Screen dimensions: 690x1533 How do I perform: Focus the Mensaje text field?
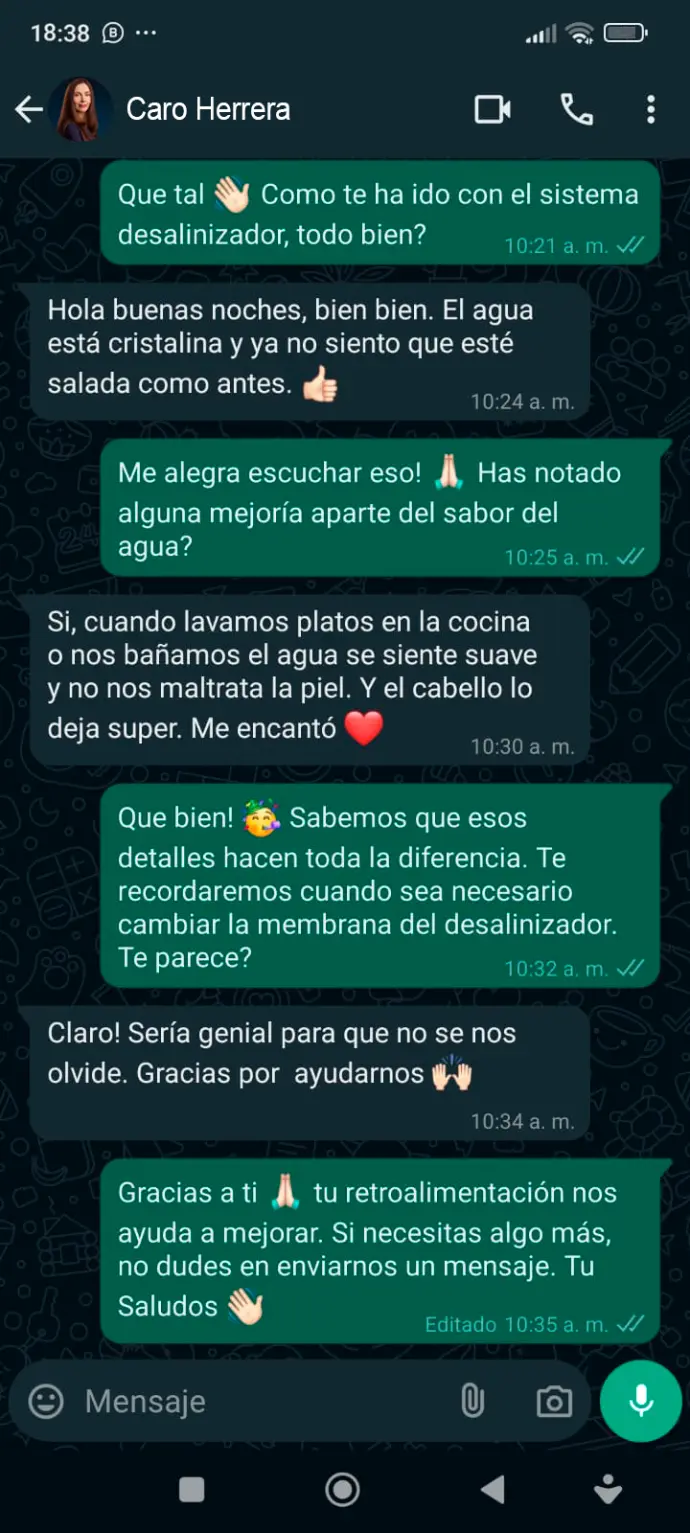(x=260, y=1401)
